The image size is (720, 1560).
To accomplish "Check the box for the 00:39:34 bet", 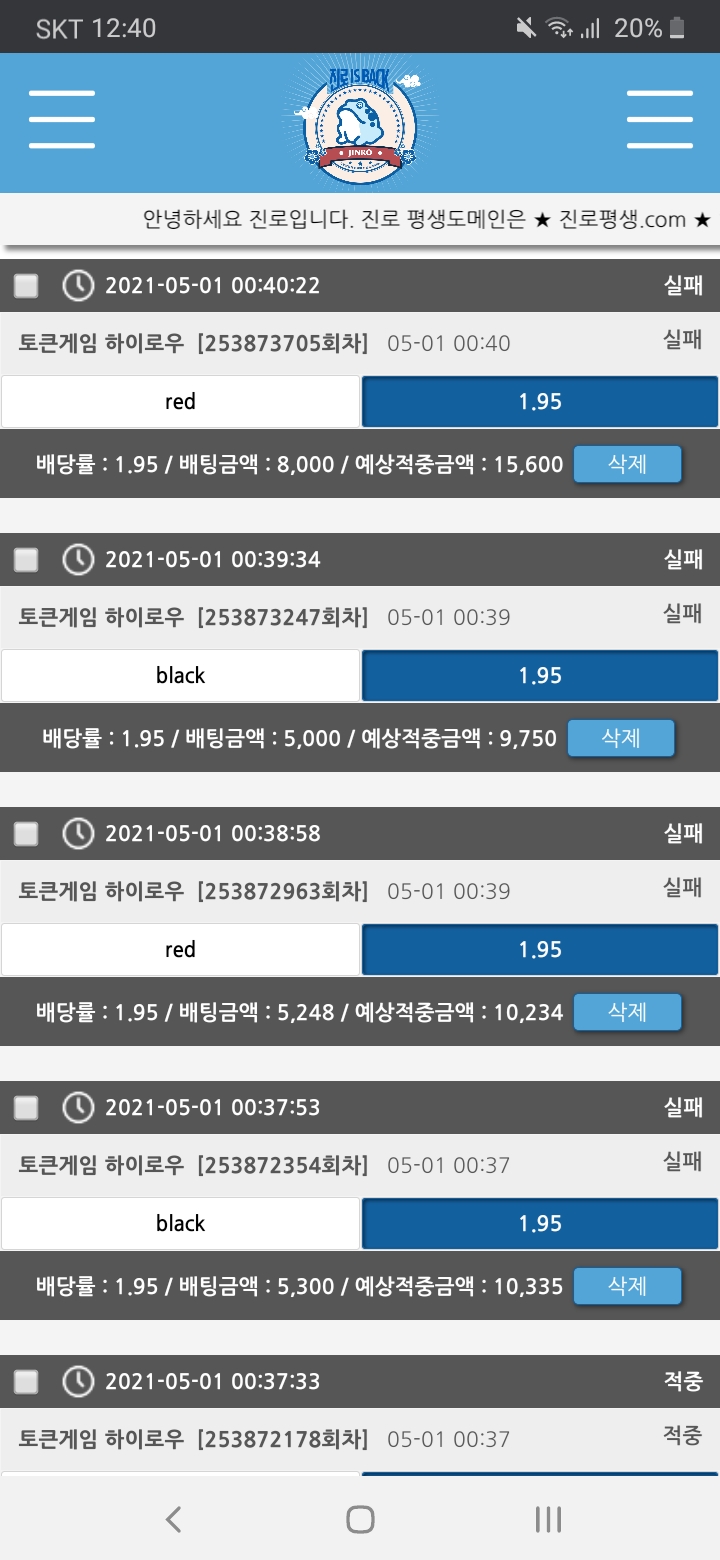I will [26, 560].
